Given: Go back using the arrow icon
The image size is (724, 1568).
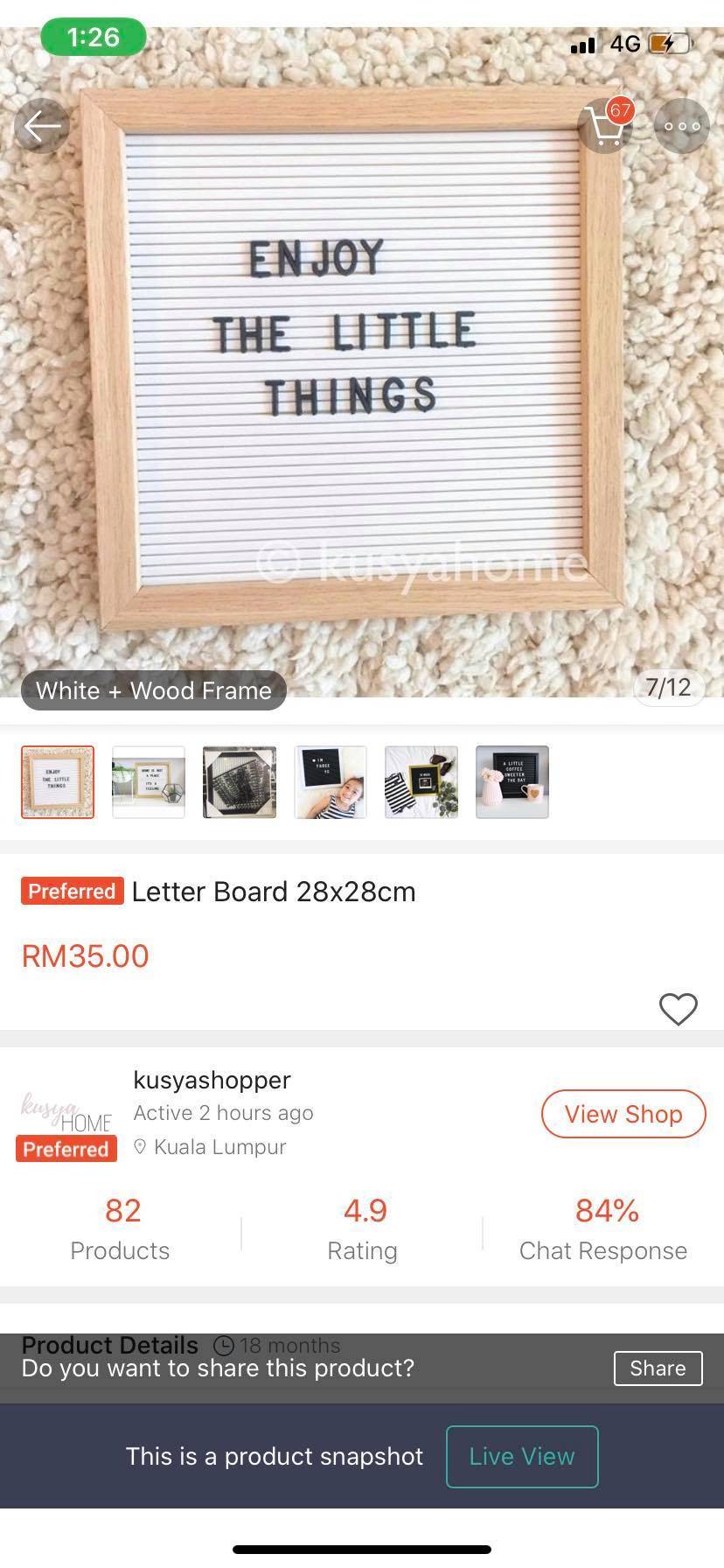Looking at the screenshot, I should 41,127.
